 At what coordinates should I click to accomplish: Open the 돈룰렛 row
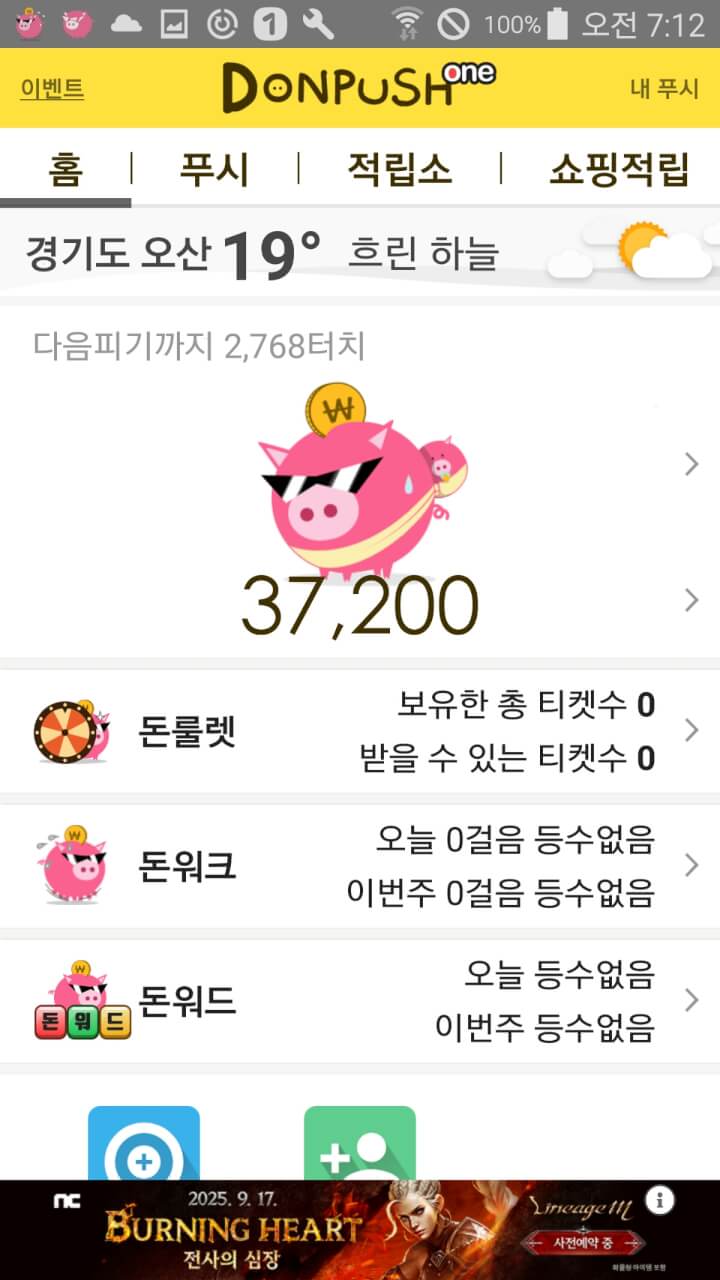click(x=360, y=731)
